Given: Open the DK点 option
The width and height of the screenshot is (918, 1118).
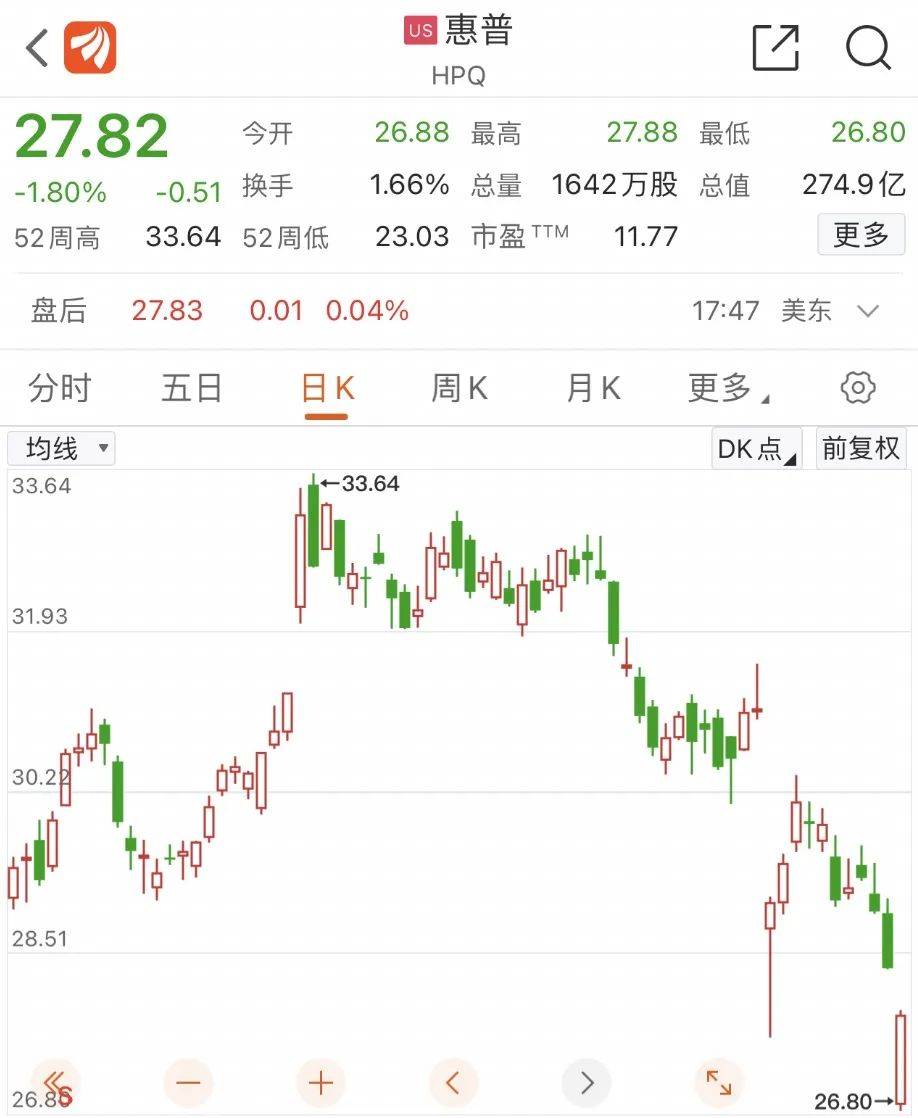Looking at the screenshot, I should (x=756, y=449).
